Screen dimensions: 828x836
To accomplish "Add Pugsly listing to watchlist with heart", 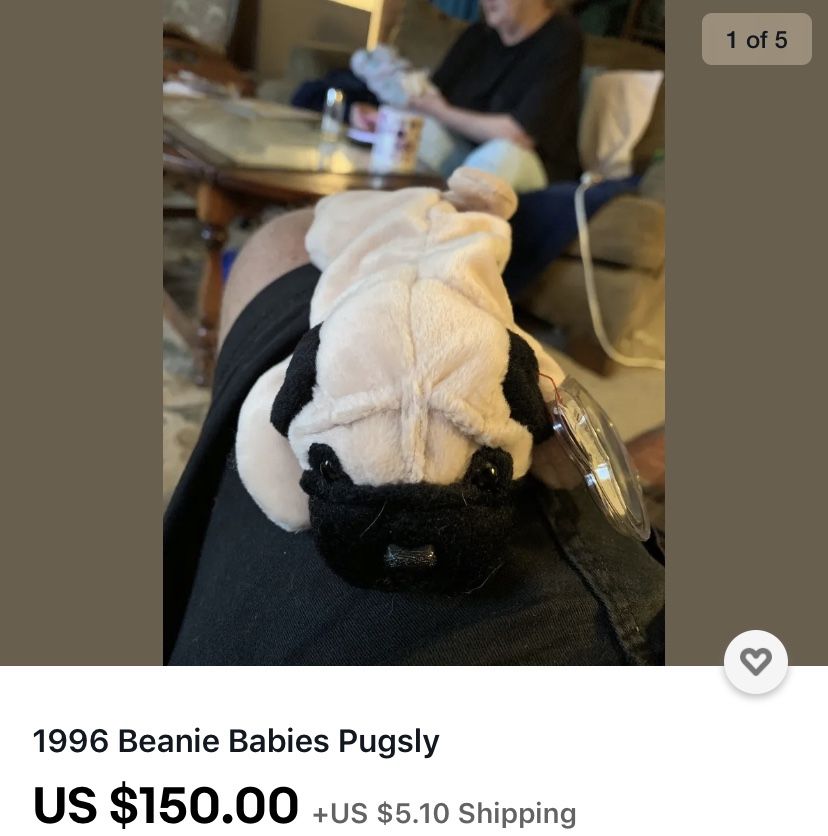I will 756,662.
